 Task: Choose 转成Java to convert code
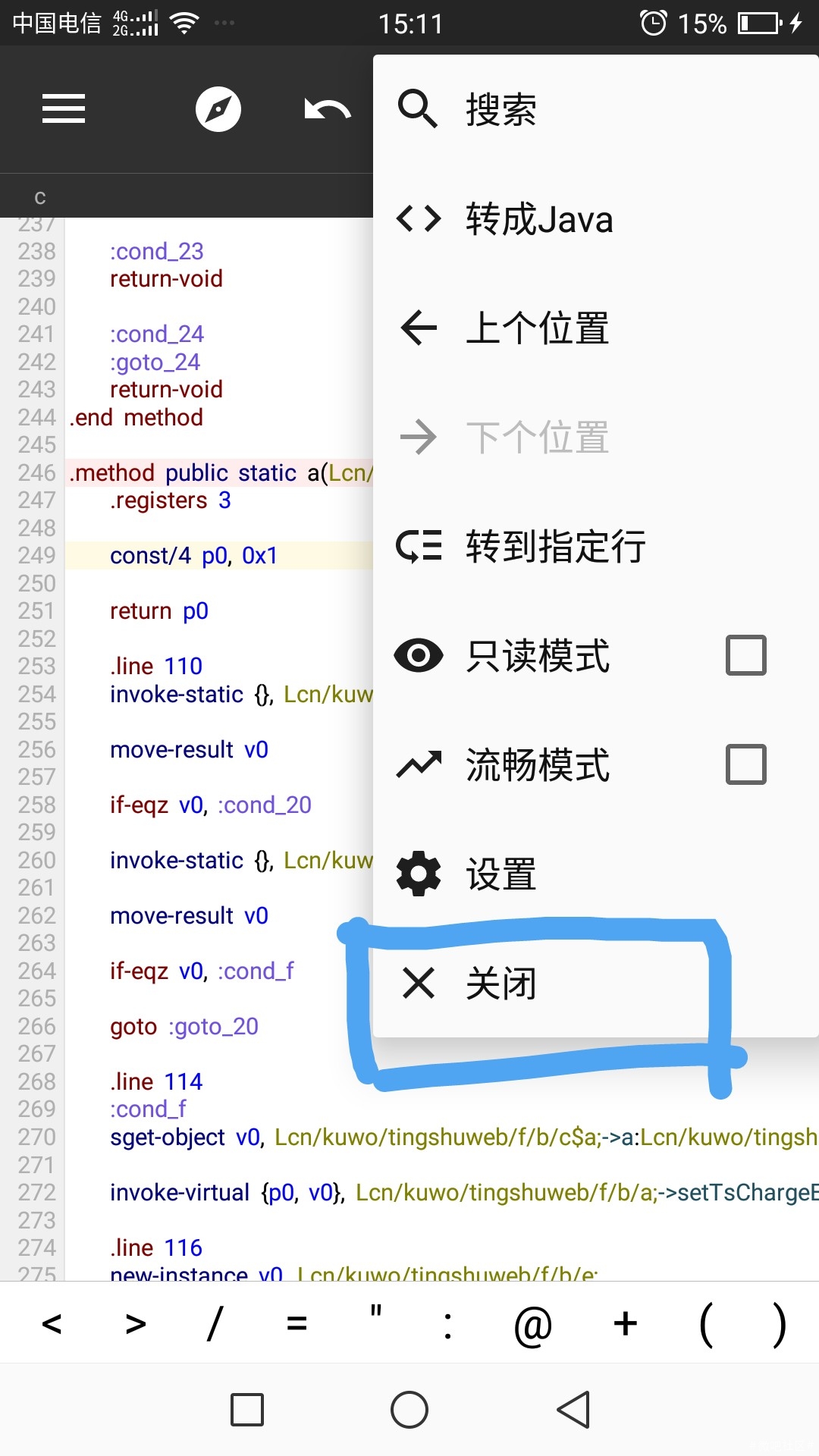(538, 219)
